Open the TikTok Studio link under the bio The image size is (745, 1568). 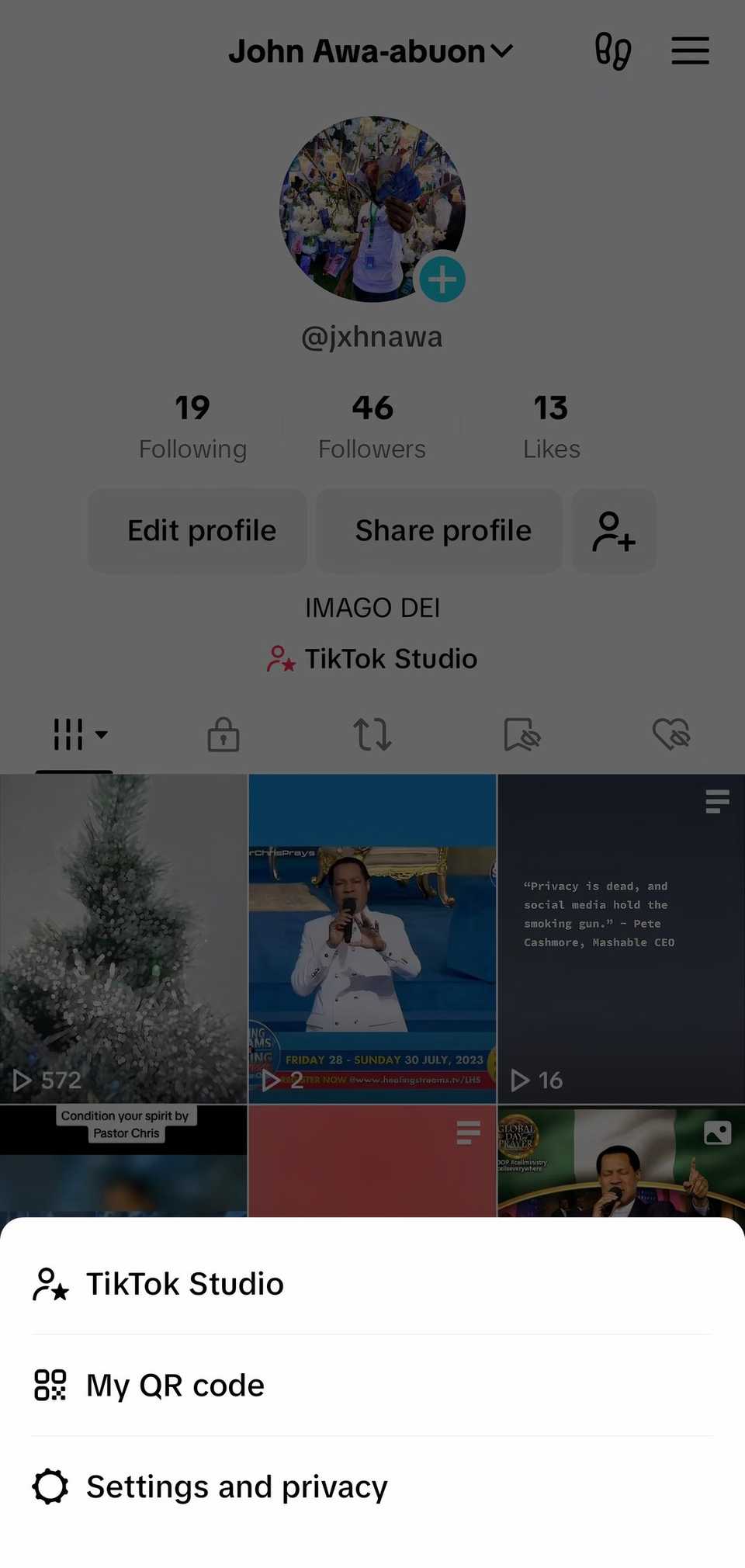coord(371,658)
